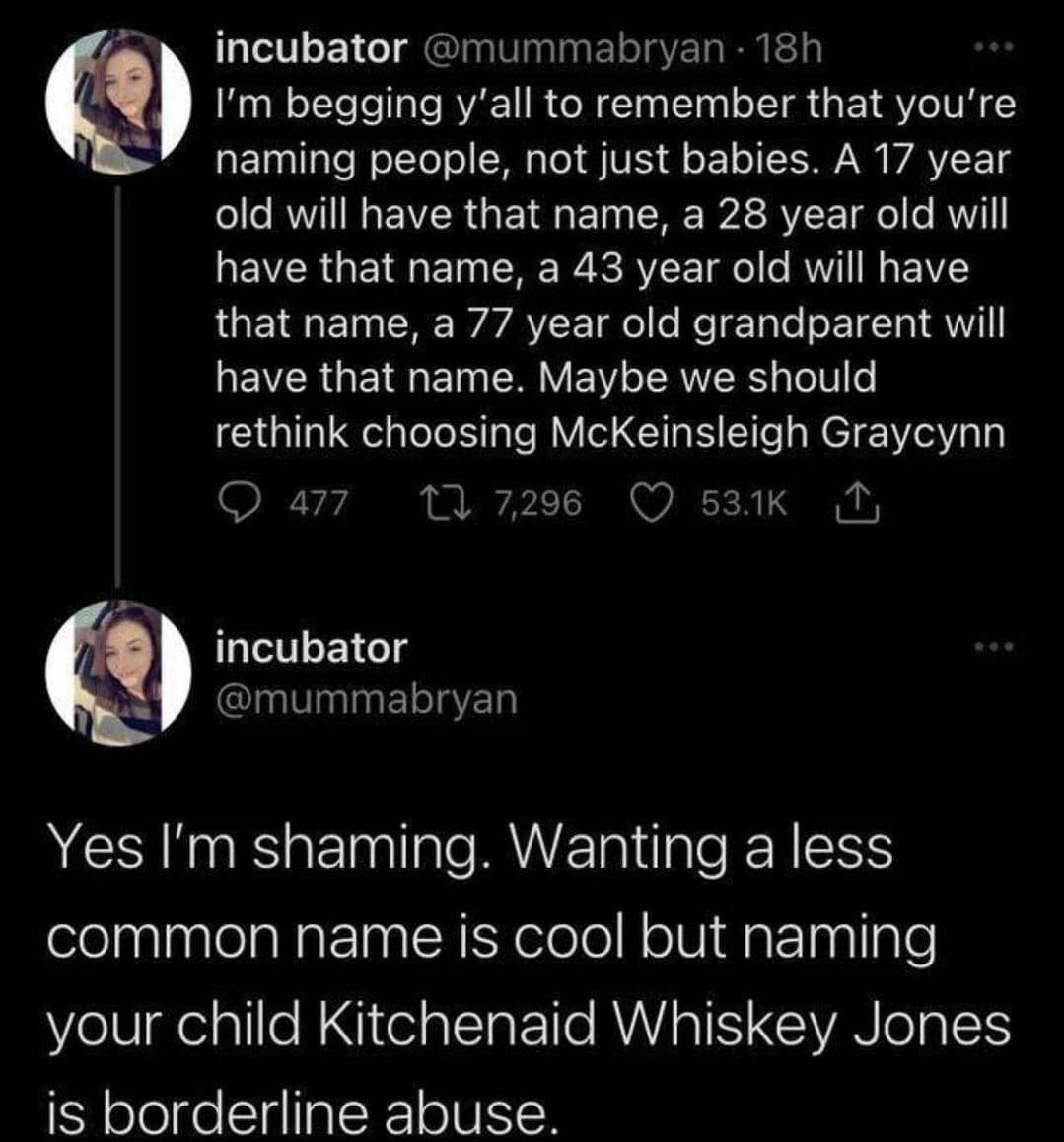Open the @mummabryan profile from the reply header
Viewport: 1064px width, 1142px height.
coord(366,699)
